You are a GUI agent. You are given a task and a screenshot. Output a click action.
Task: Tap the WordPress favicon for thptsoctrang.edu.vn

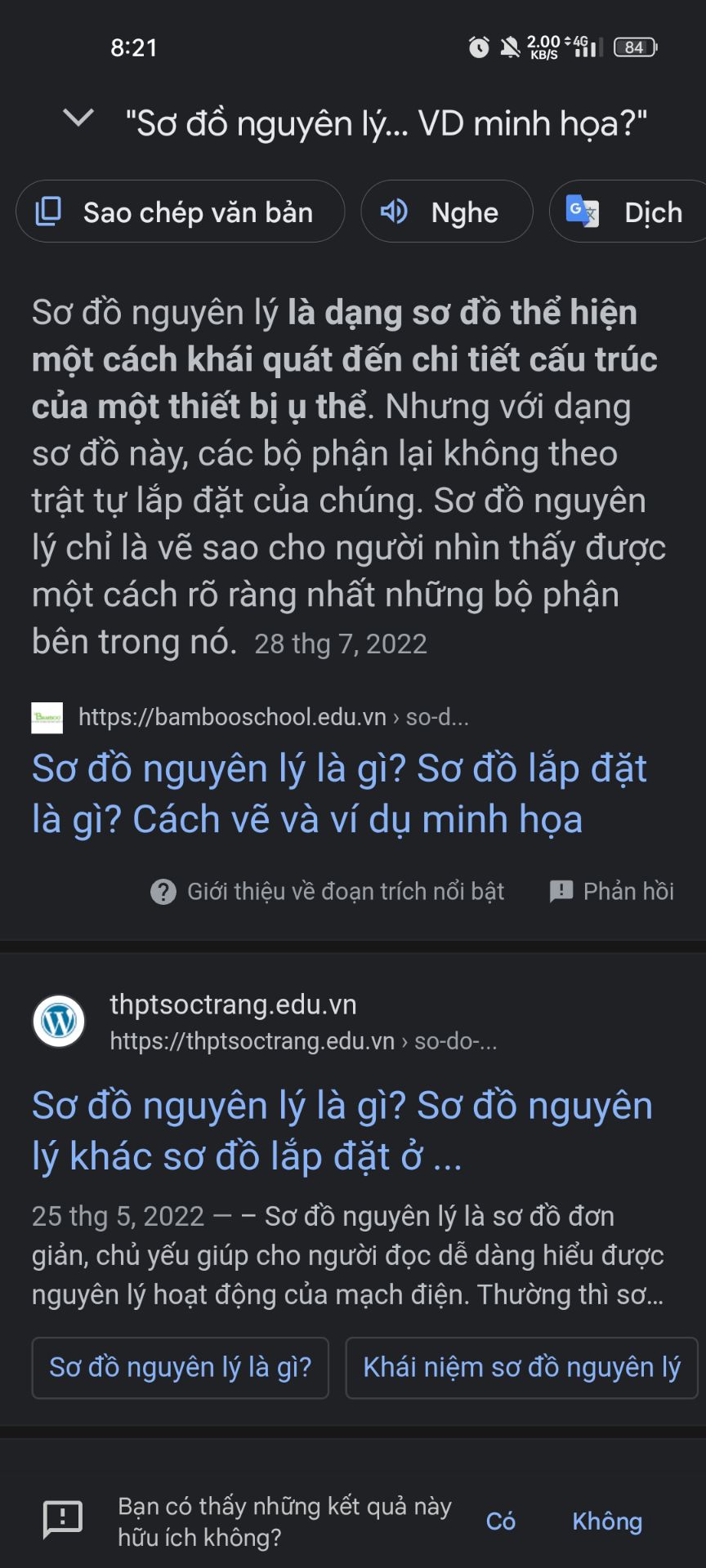59,1019
